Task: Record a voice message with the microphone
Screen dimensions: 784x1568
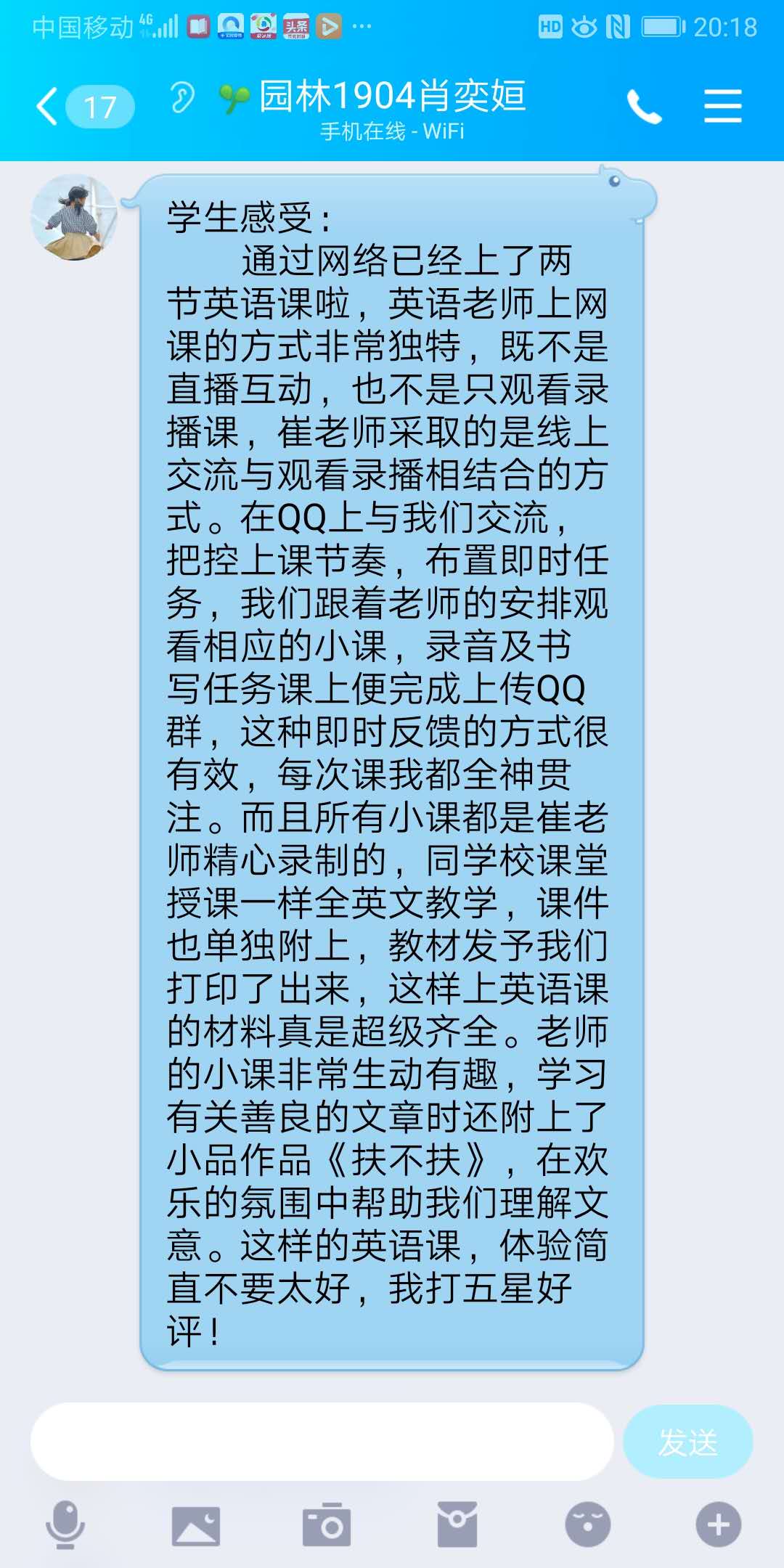Action: click(65, 1524)
